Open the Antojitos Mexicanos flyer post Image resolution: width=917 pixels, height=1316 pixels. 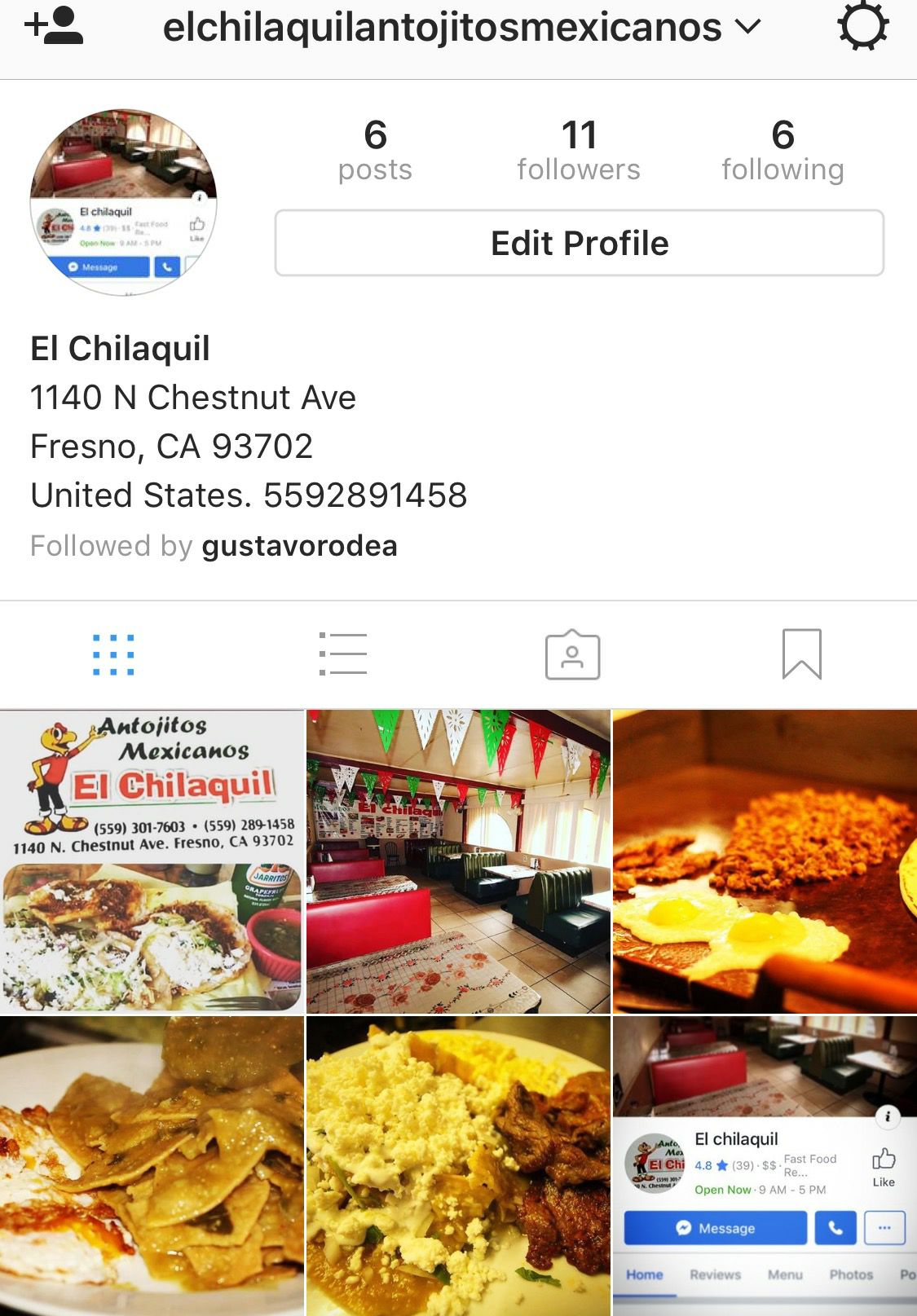pos(152,860)
